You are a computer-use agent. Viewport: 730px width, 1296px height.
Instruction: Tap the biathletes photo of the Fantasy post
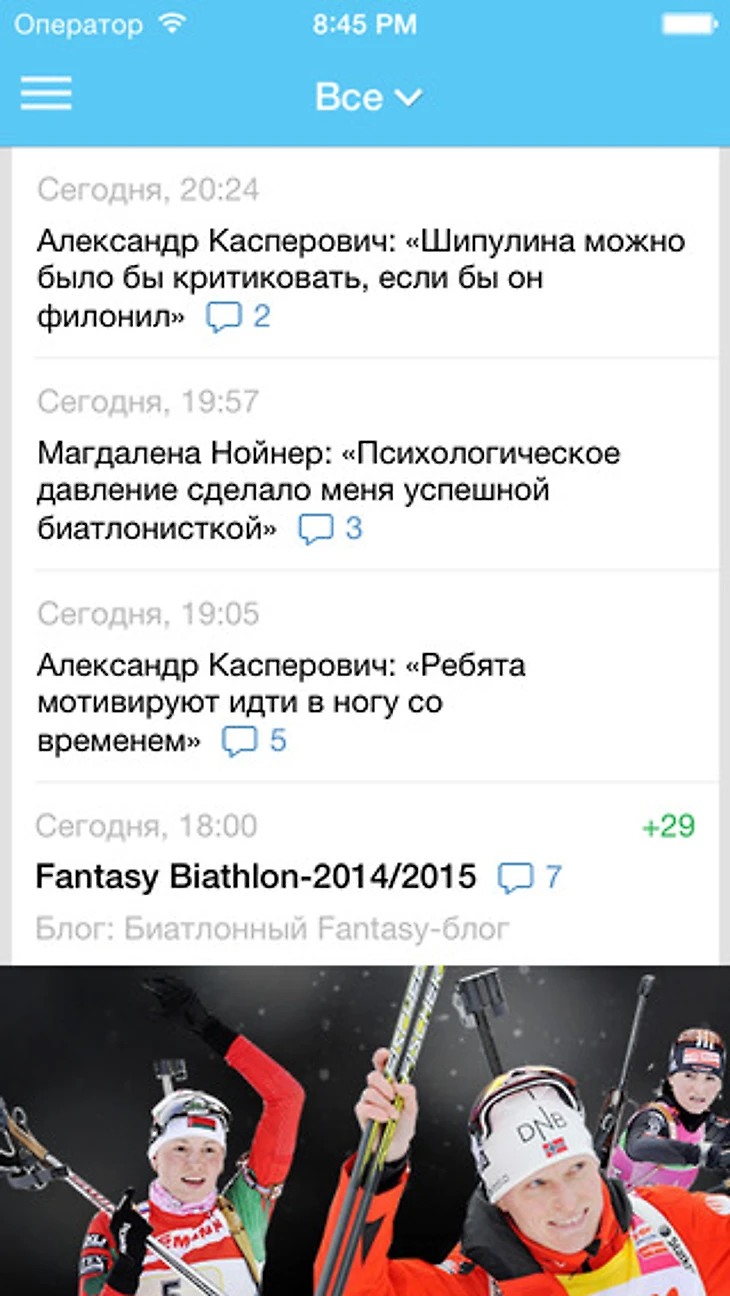click(365, 1130)
